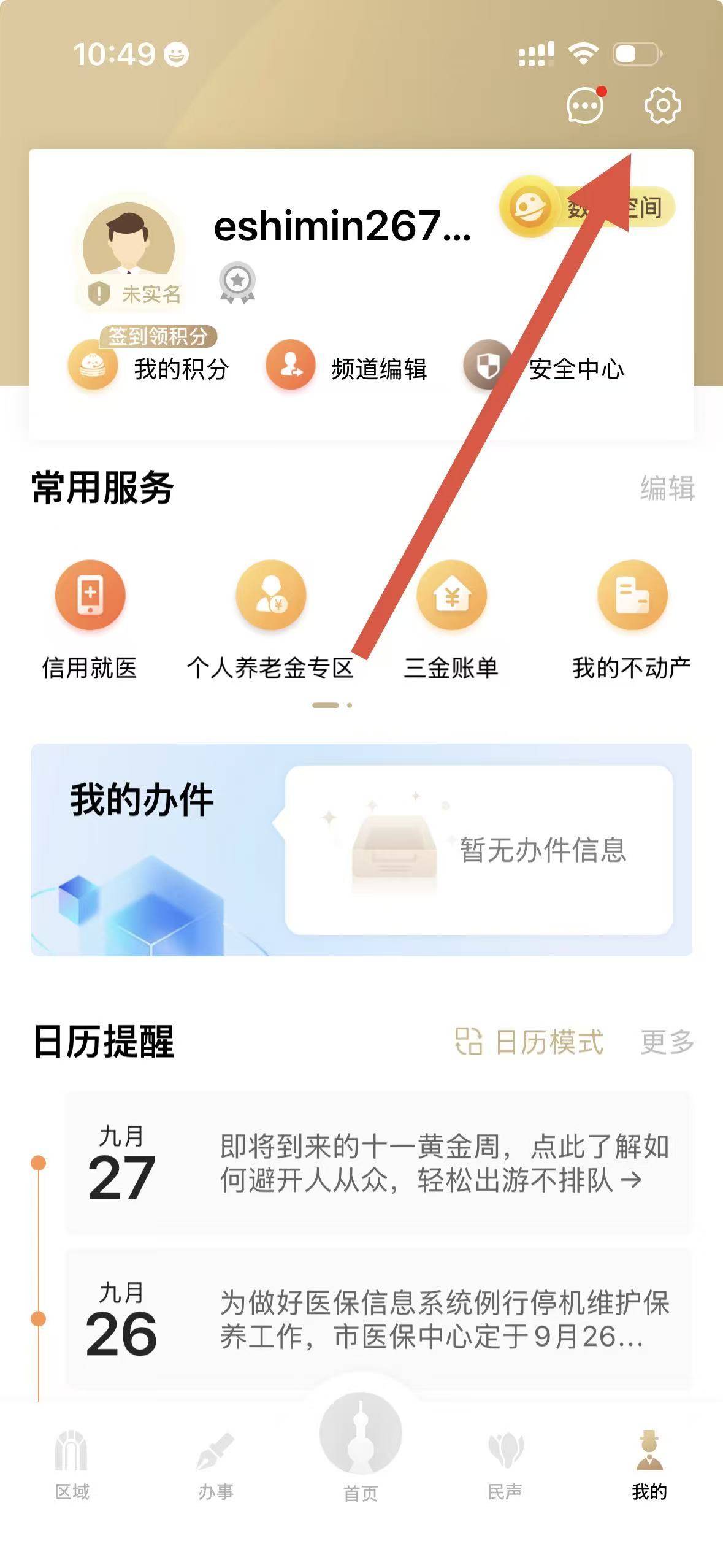Open the 我的办件 card
Image resolution: width=723 pixels, height=1568 pixels.
[x=361, y=849]
